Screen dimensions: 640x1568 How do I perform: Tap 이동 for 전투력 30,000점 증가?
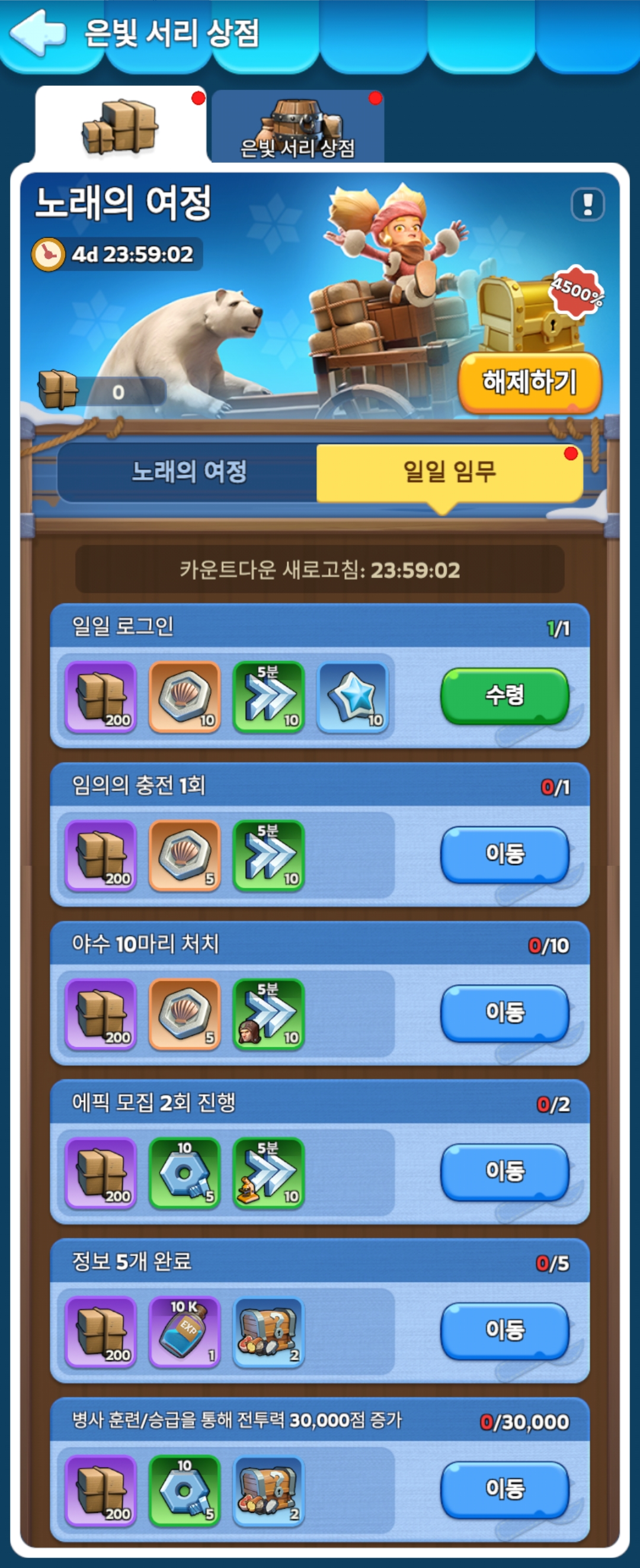pyautogui.click(x=504, y=1489)
